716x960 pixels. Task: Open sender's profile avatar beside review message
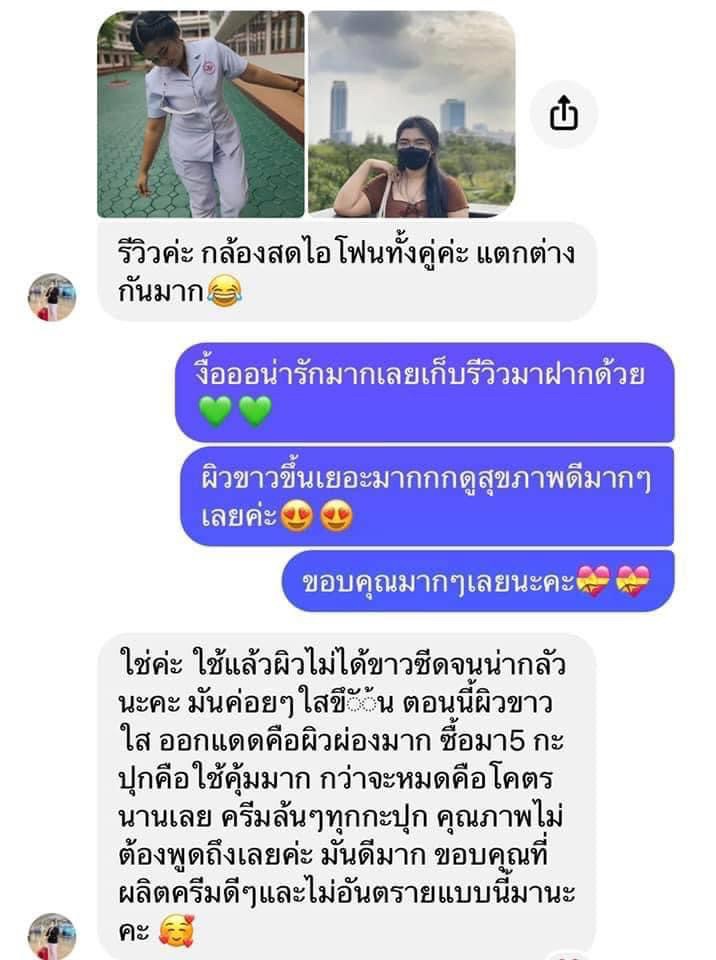click(x=52, y=297)
